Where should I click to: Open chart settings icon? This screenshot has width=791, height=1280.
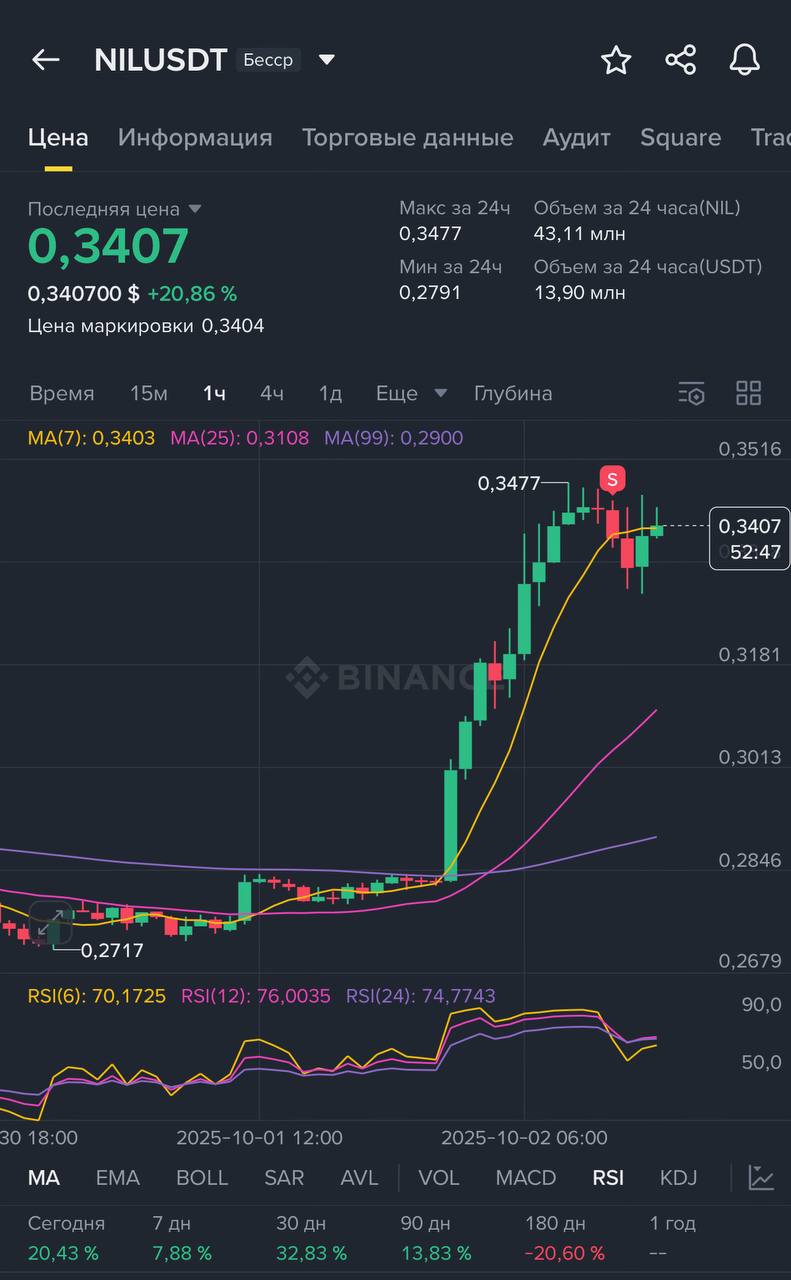coord(691,393)
